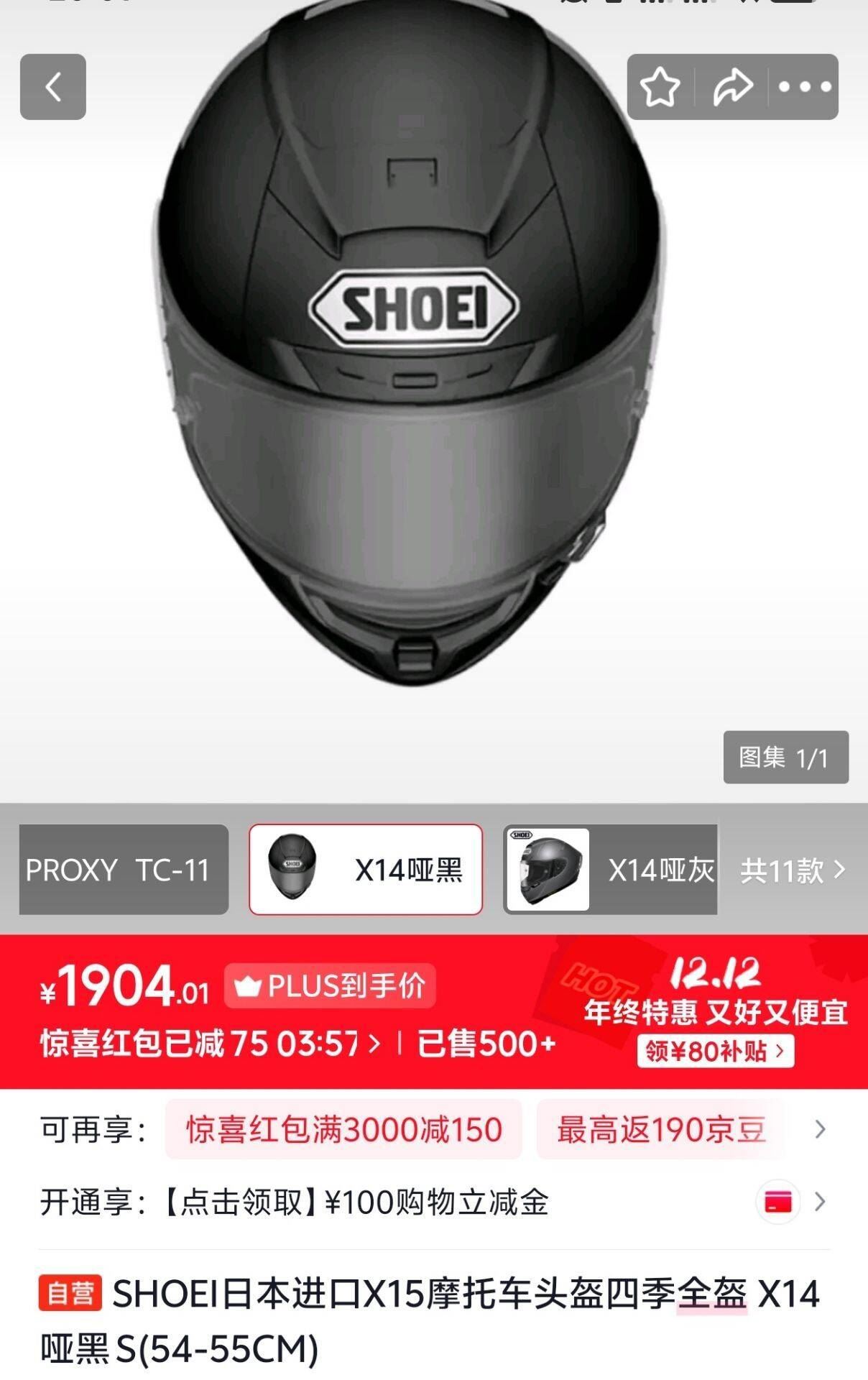This screenshot has width=868, height=1380.
Task: View all variants via 共11款
Action: pyautogui.click(x=792, y=870)
